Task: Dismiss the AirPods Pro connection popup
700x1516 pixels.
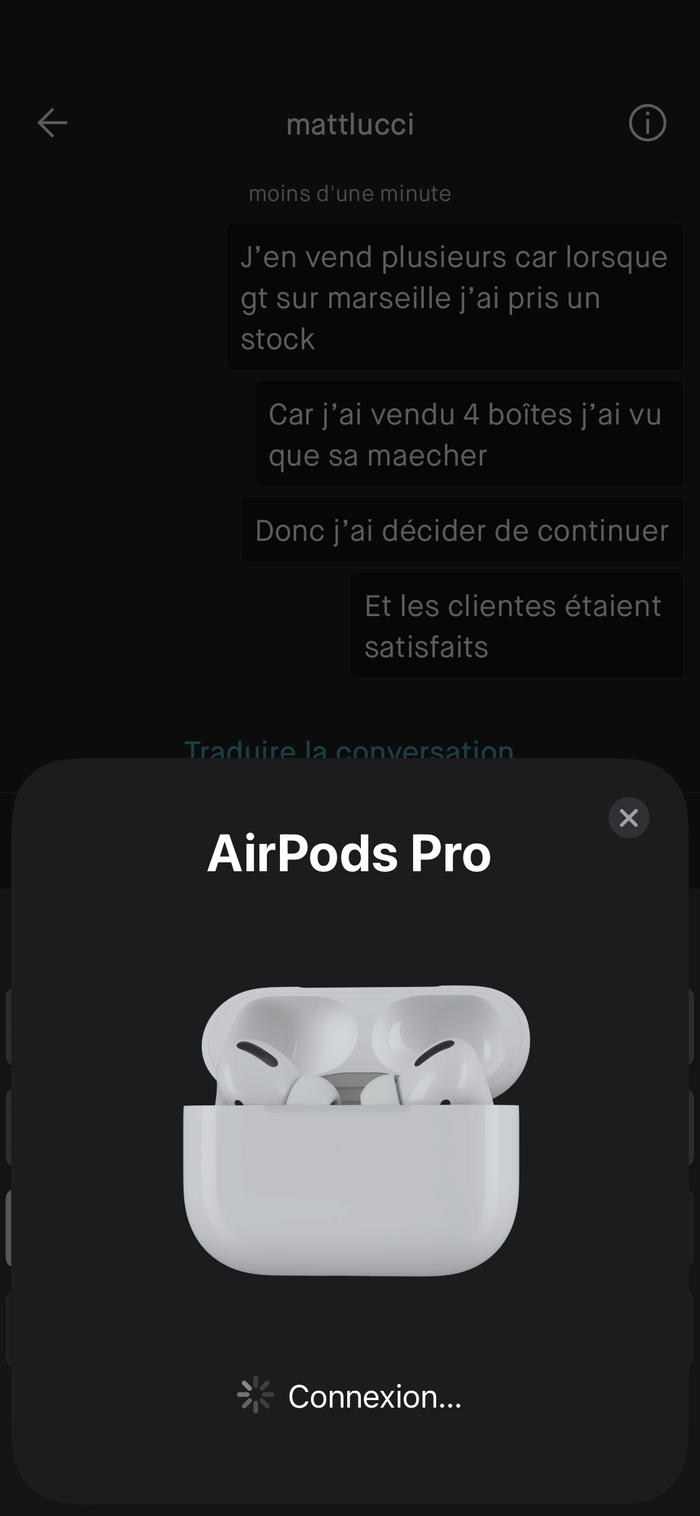Action: 628,818
